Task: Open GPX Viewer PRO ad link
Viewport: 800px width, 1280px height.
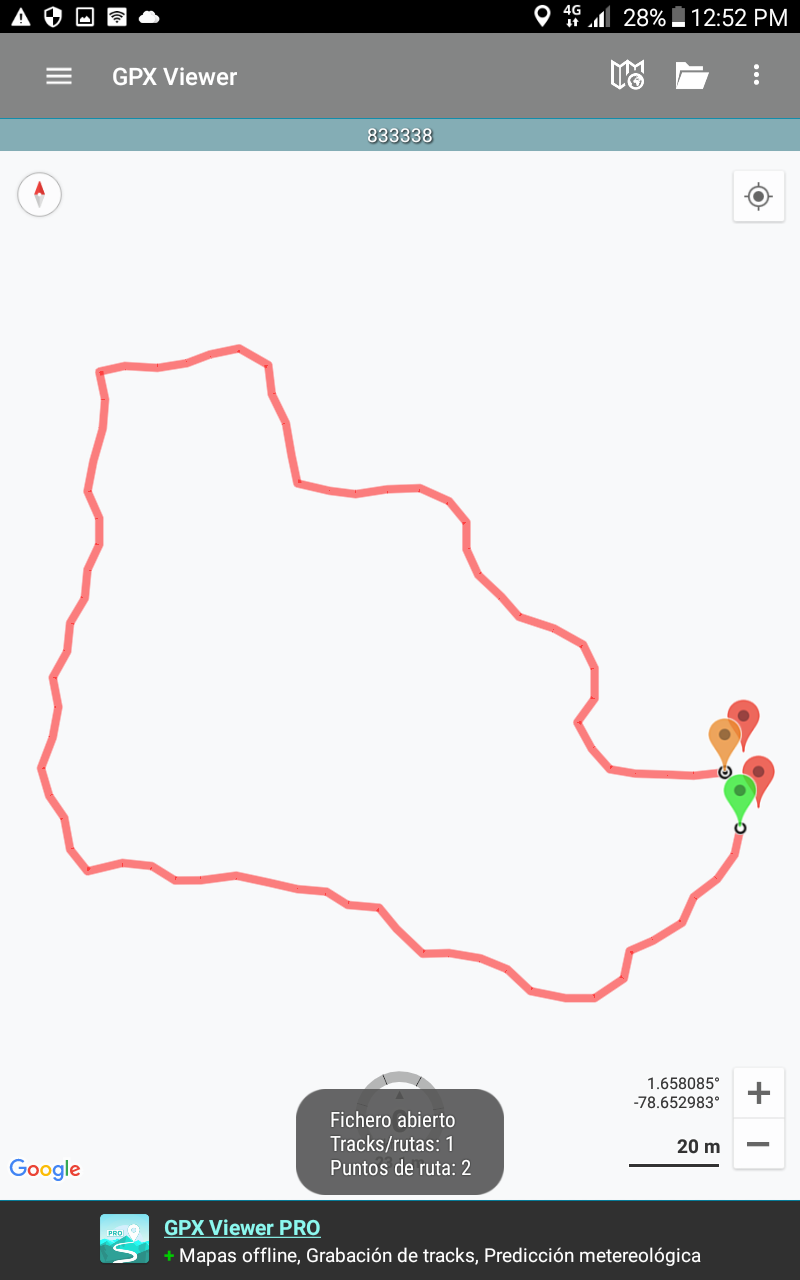Action: pos(242,1228)
